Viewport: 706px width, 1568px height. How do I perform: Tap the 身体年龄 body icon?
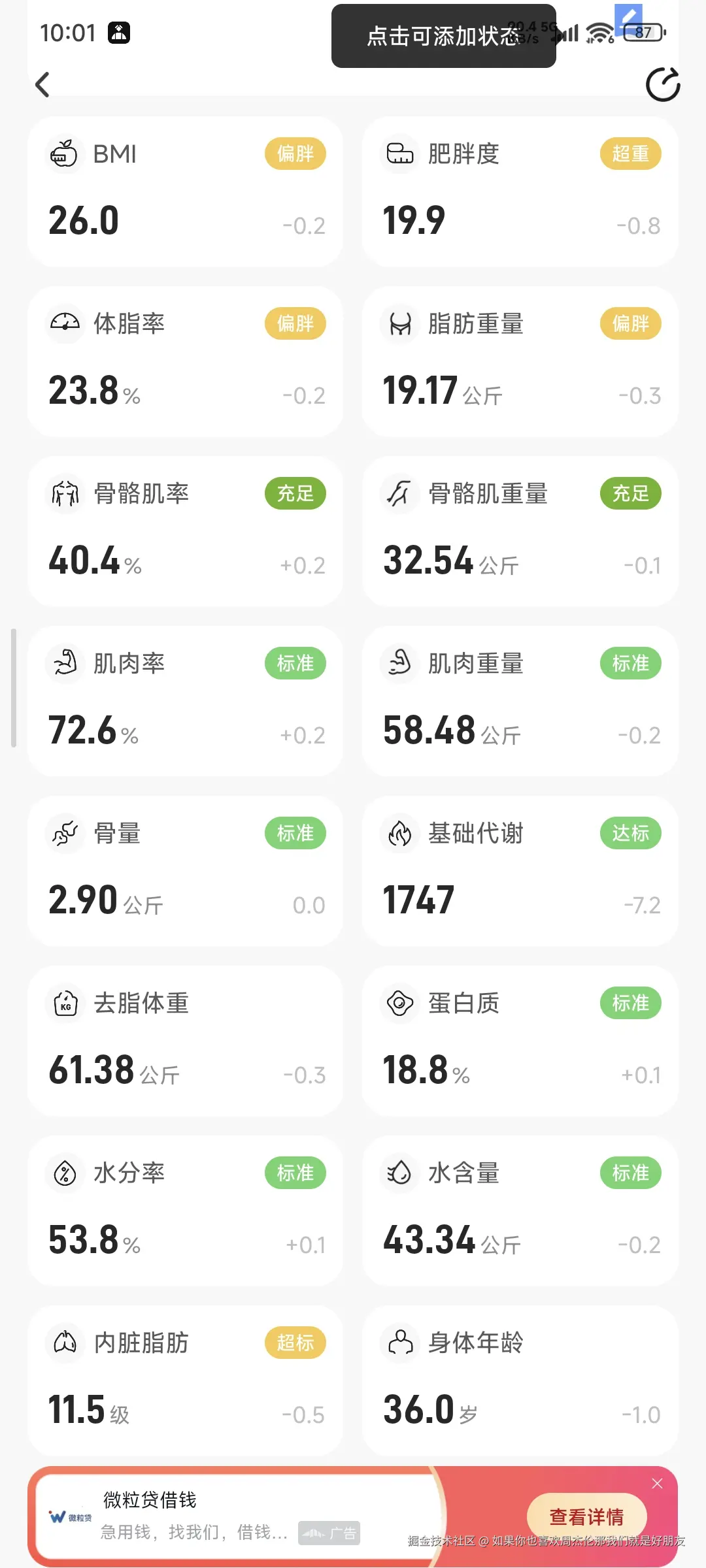[x=400, y=1343]
